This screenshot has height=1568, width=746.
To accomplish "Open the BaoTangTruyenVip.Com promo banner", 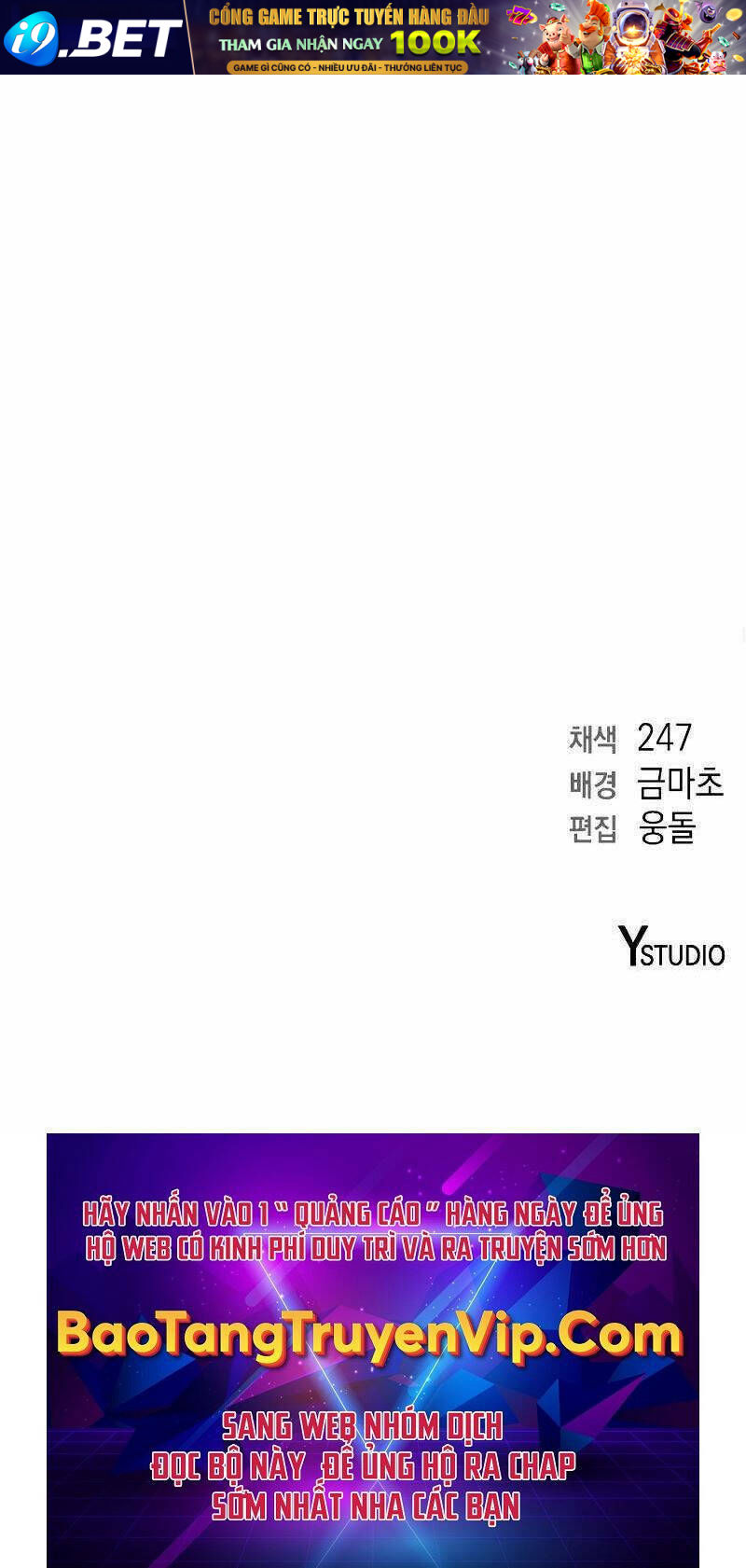I will (373, 1348).
